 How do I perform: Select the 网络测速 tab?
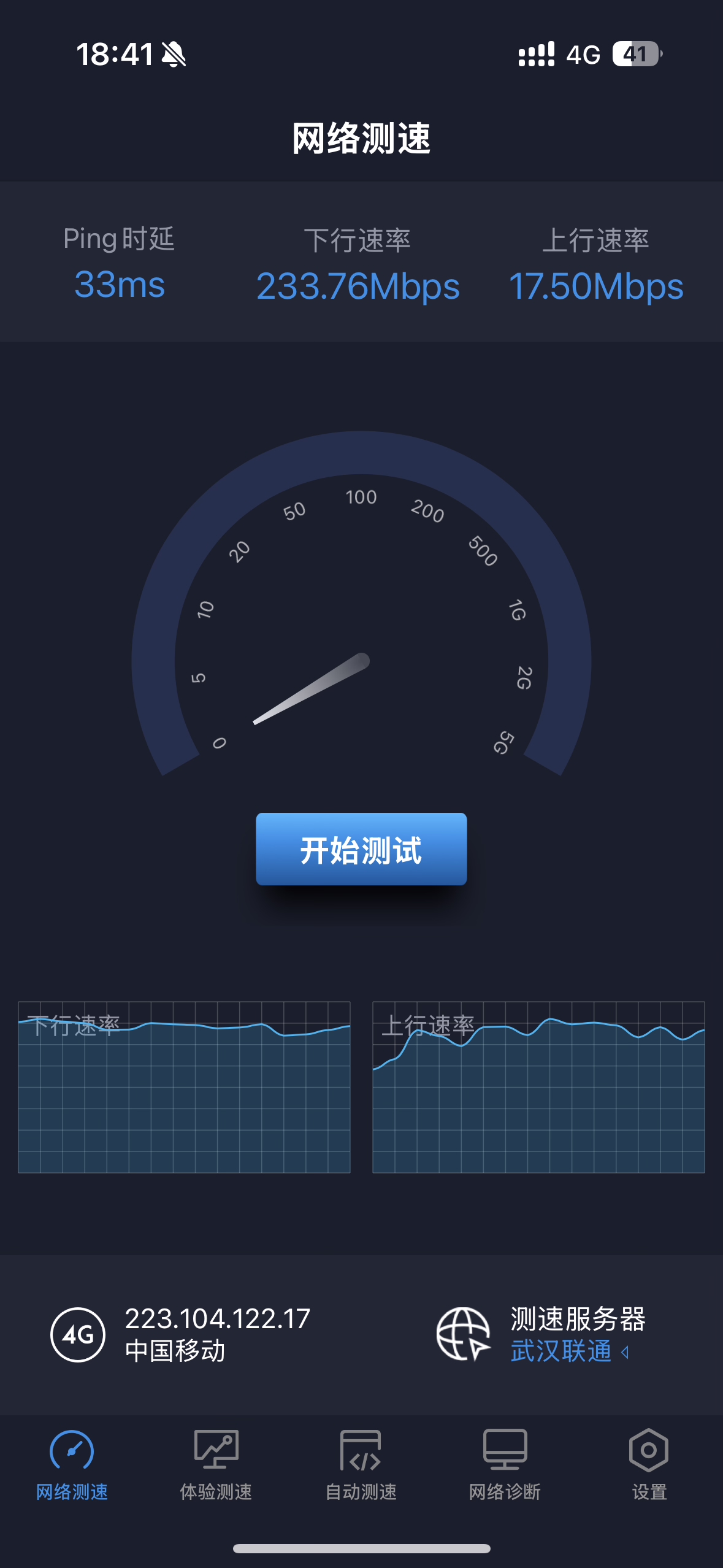tap(72, 1464)
